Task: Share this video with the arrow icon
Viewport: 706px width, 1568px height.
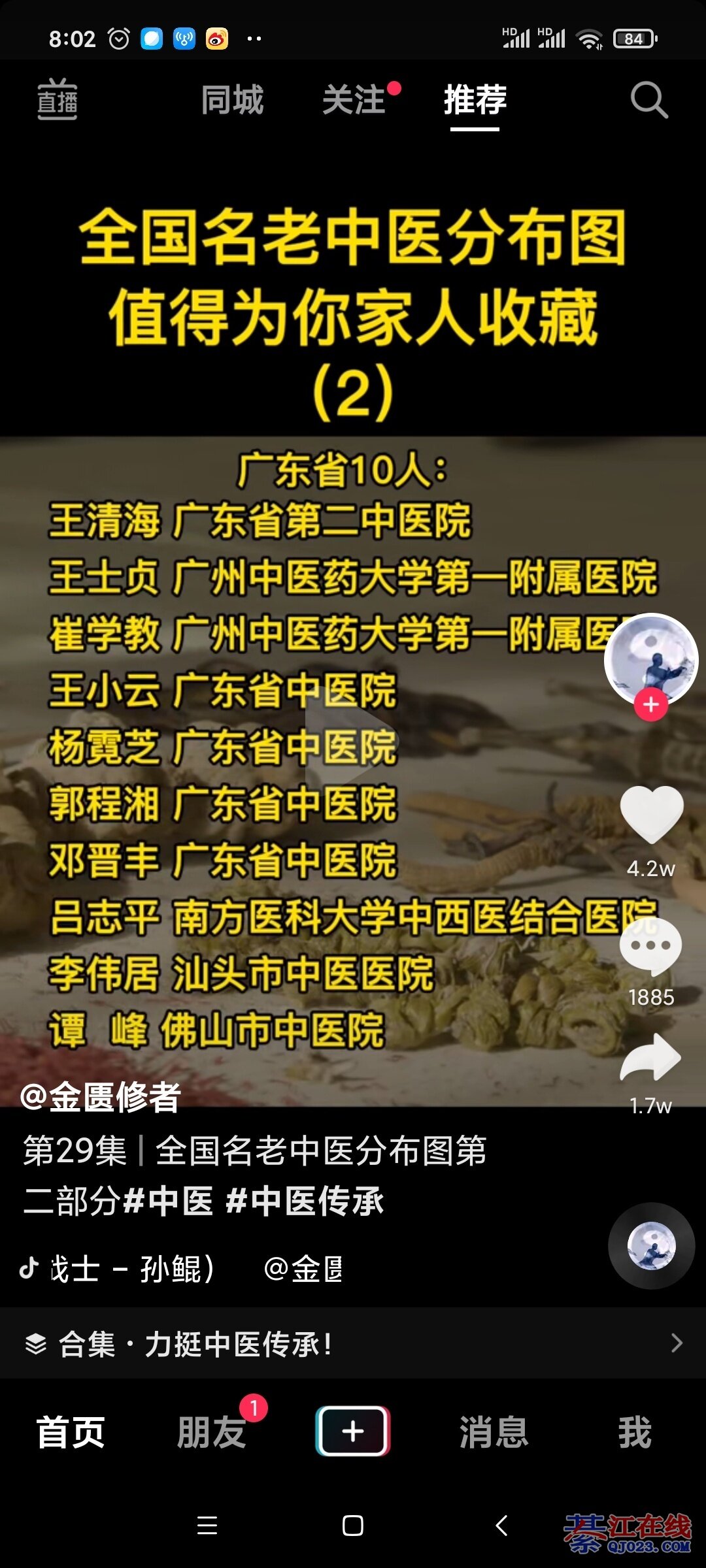Action: click(x=651, y=1057)
